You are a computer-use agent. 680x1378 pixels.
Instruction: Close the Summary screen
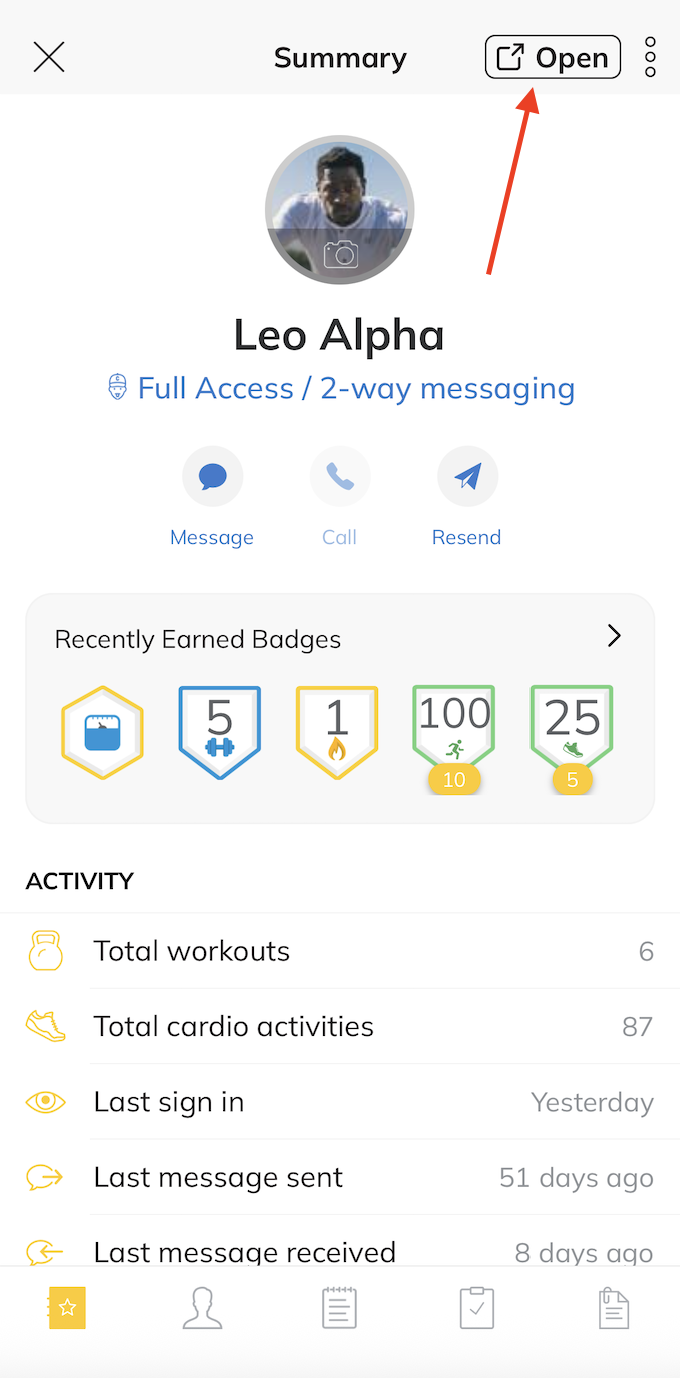pyautogui.click(x=48, y=58)
